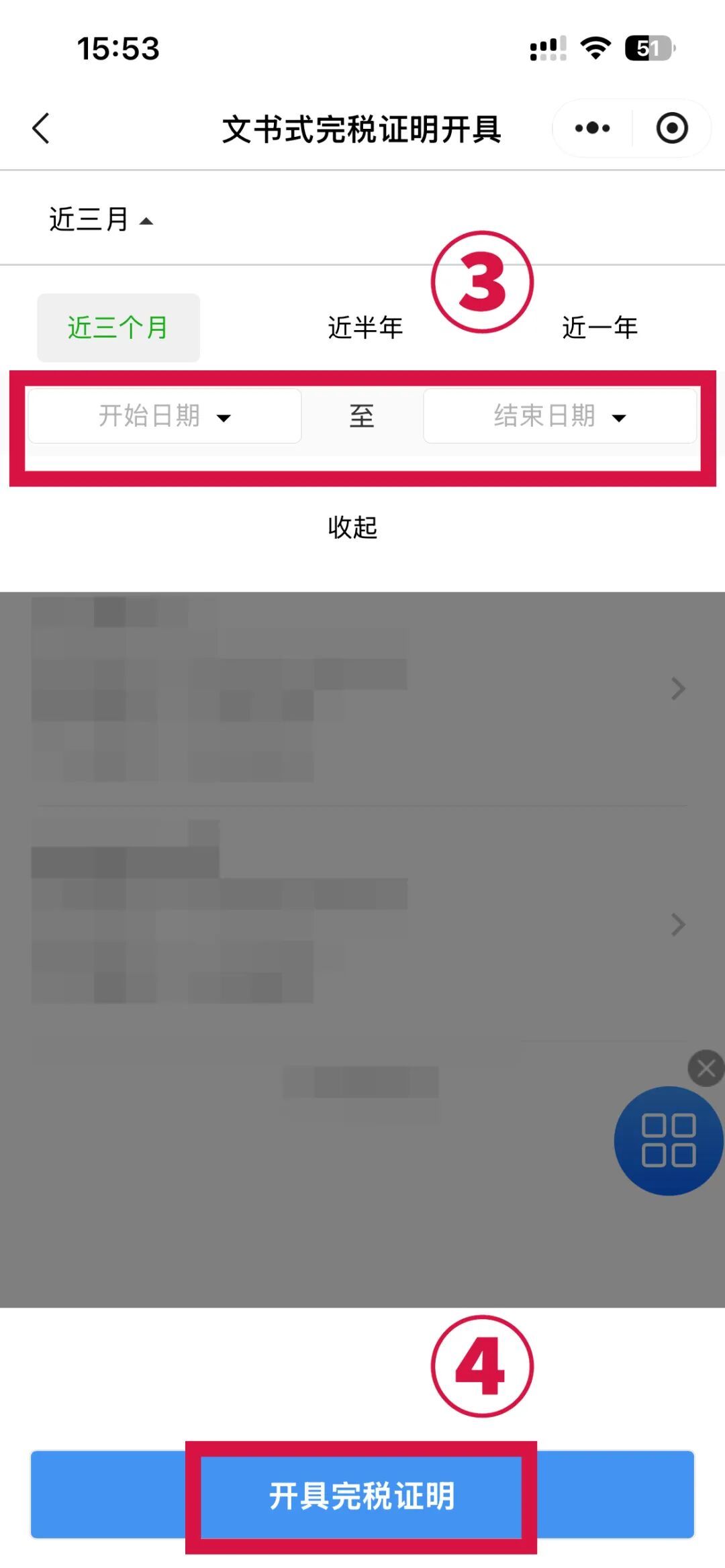Tap 收起 to collapse the filter panel

(x=352, y=527)
